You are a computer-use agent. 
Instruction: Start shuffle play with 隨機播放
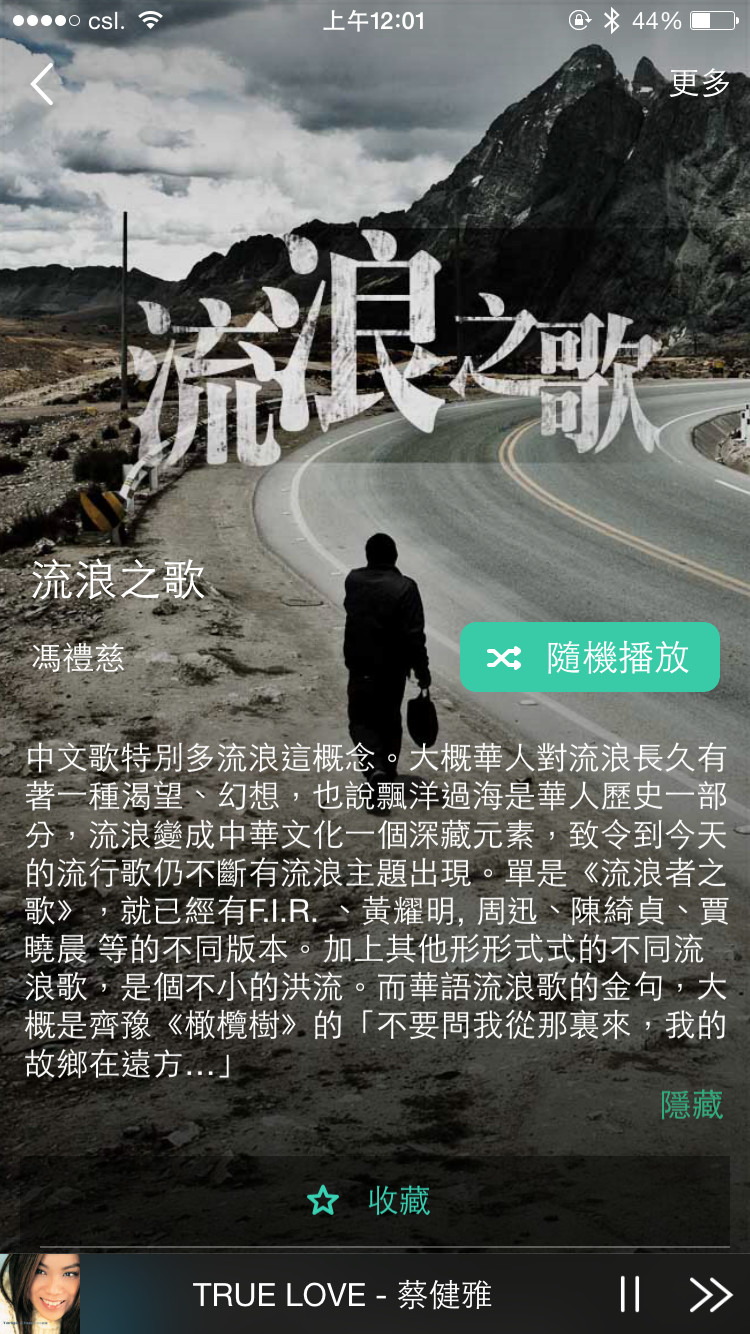pyautogui.click(x=590, y=657)
